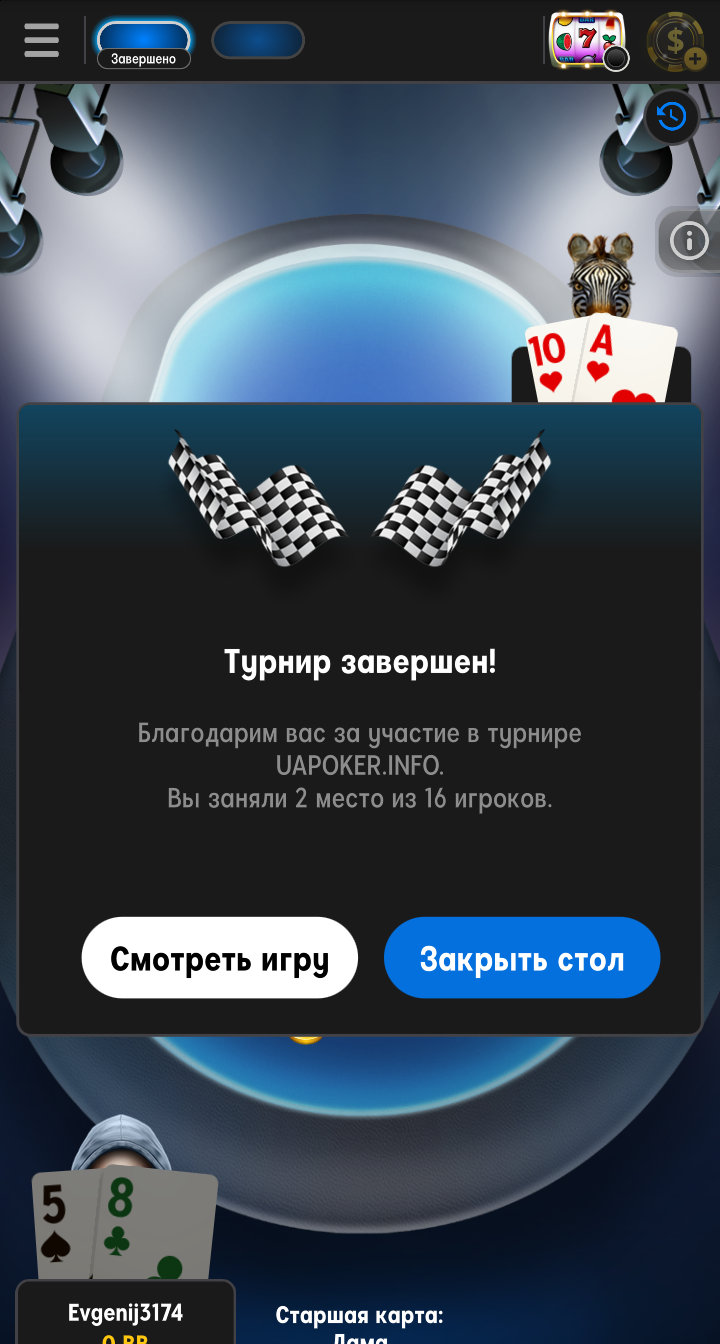Open the hand history clock icon

pyautogui.click(x=671, y=117)
